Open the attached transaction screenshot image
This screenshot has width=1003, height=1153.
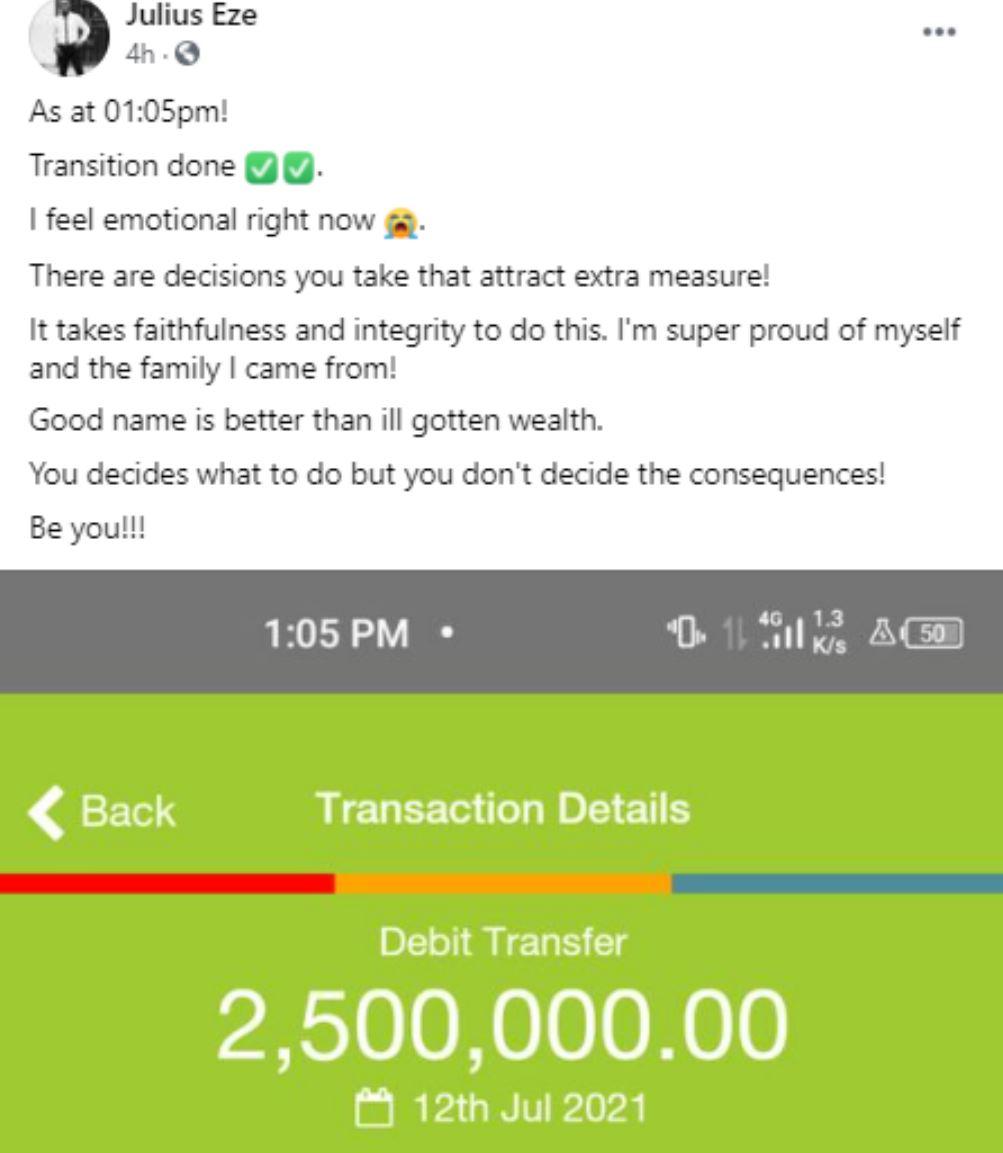(501, 860)
